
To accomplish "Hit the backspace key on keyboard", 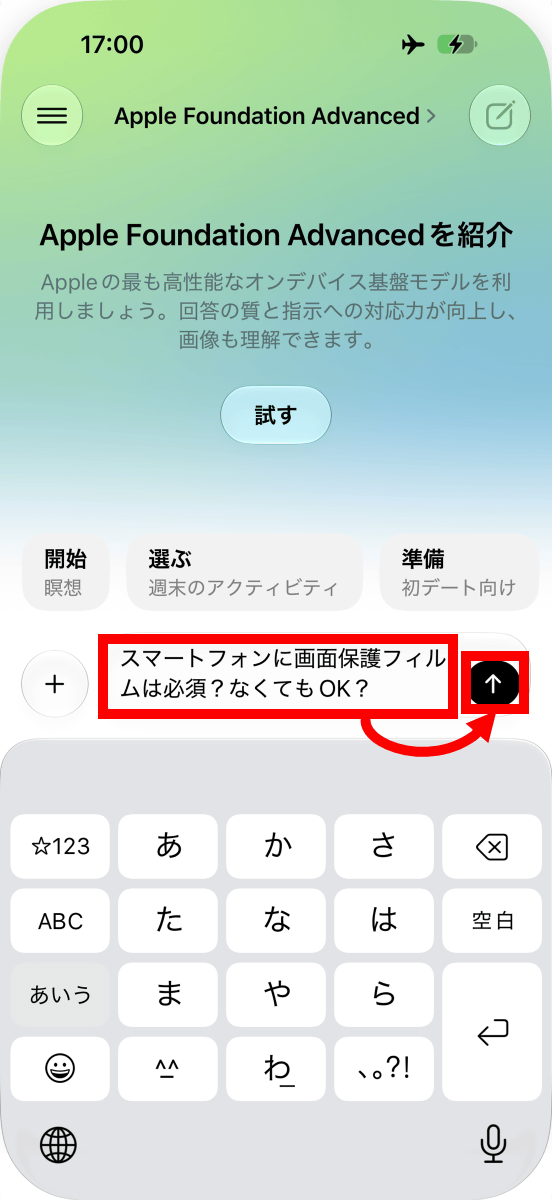I will pos(491,847).
